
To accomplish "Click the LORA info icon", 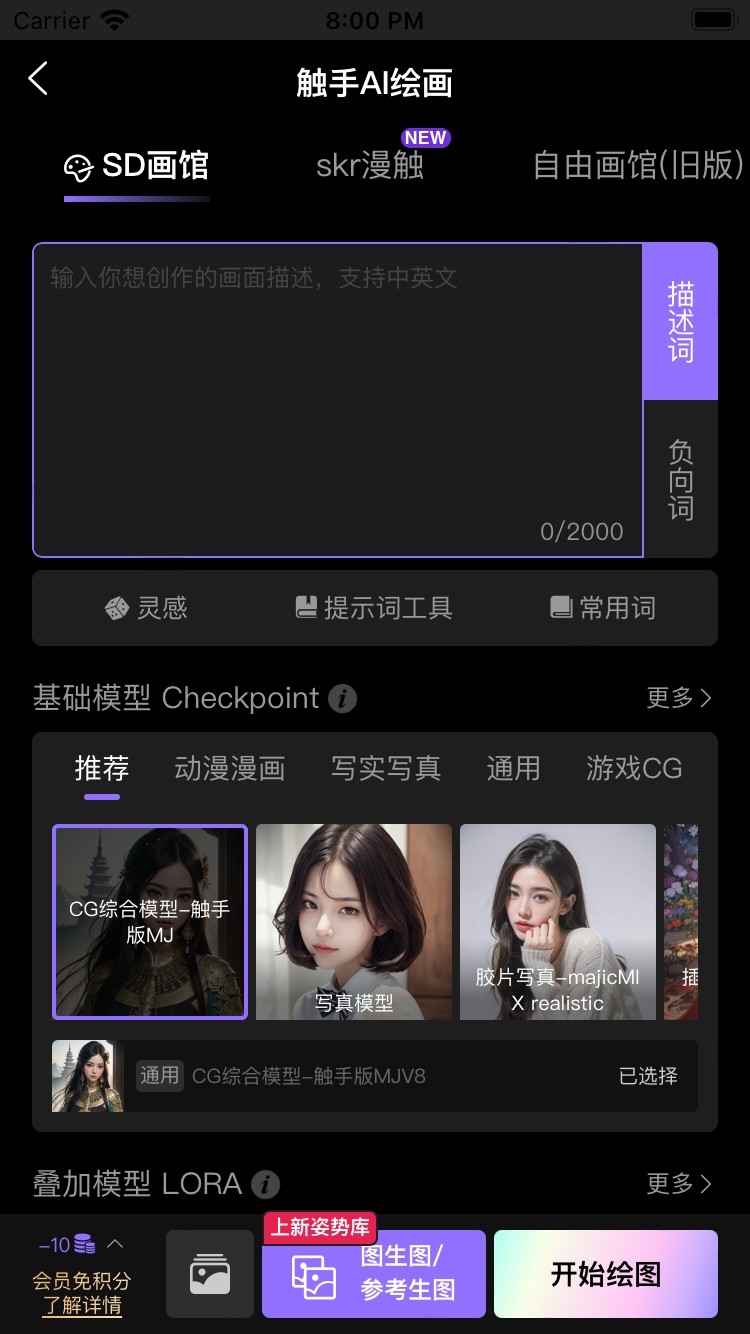I will (264, 1184).
